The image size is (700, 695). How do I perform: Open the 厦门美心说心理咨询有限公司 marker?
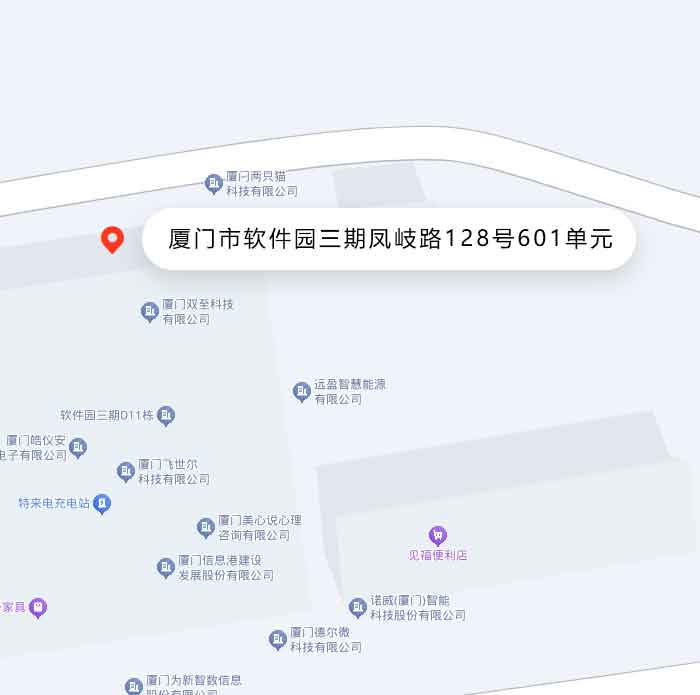click(x=206, y=527)
